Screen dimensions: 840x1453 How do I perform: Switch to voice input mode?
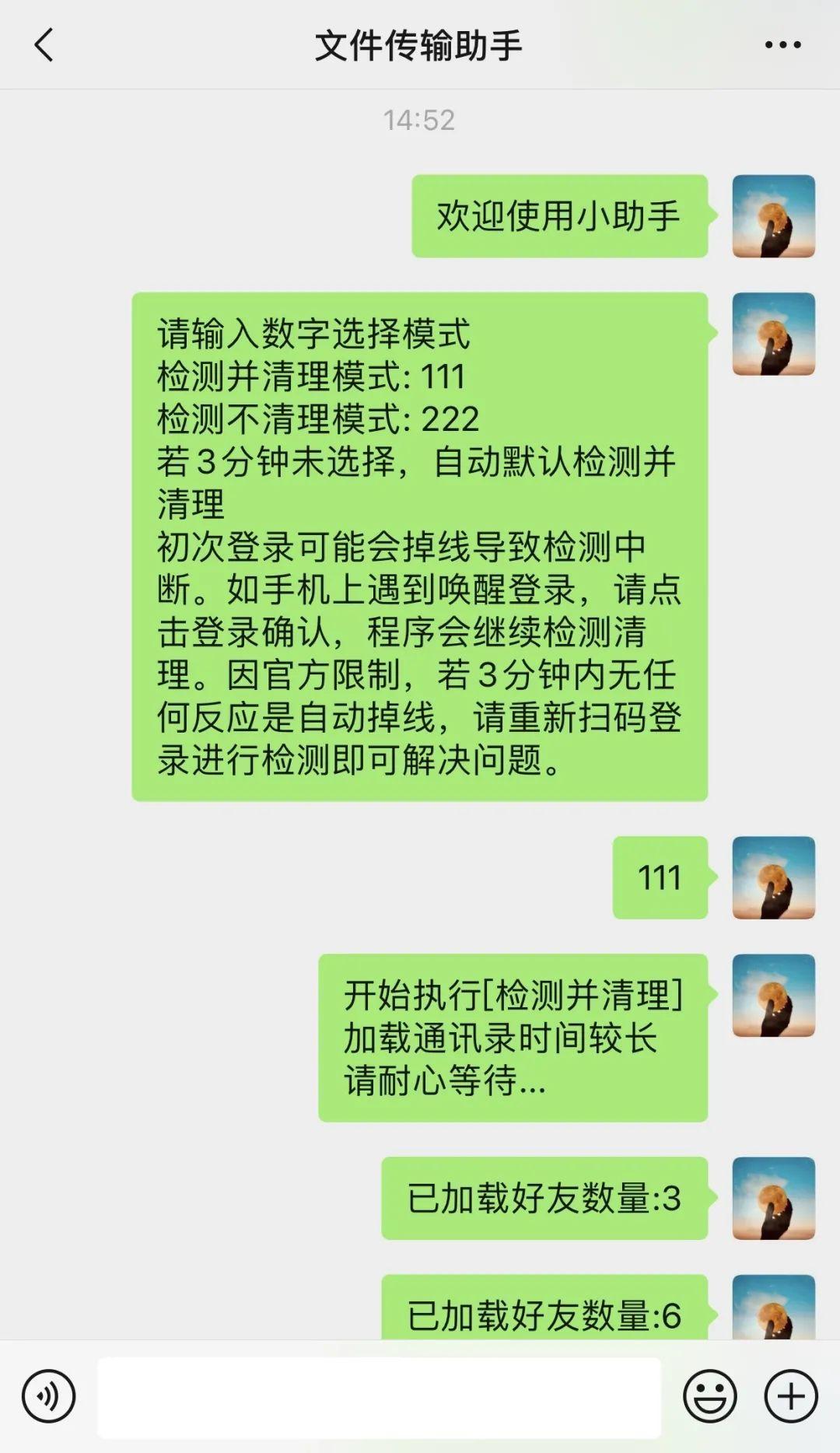pos(48,1396)
